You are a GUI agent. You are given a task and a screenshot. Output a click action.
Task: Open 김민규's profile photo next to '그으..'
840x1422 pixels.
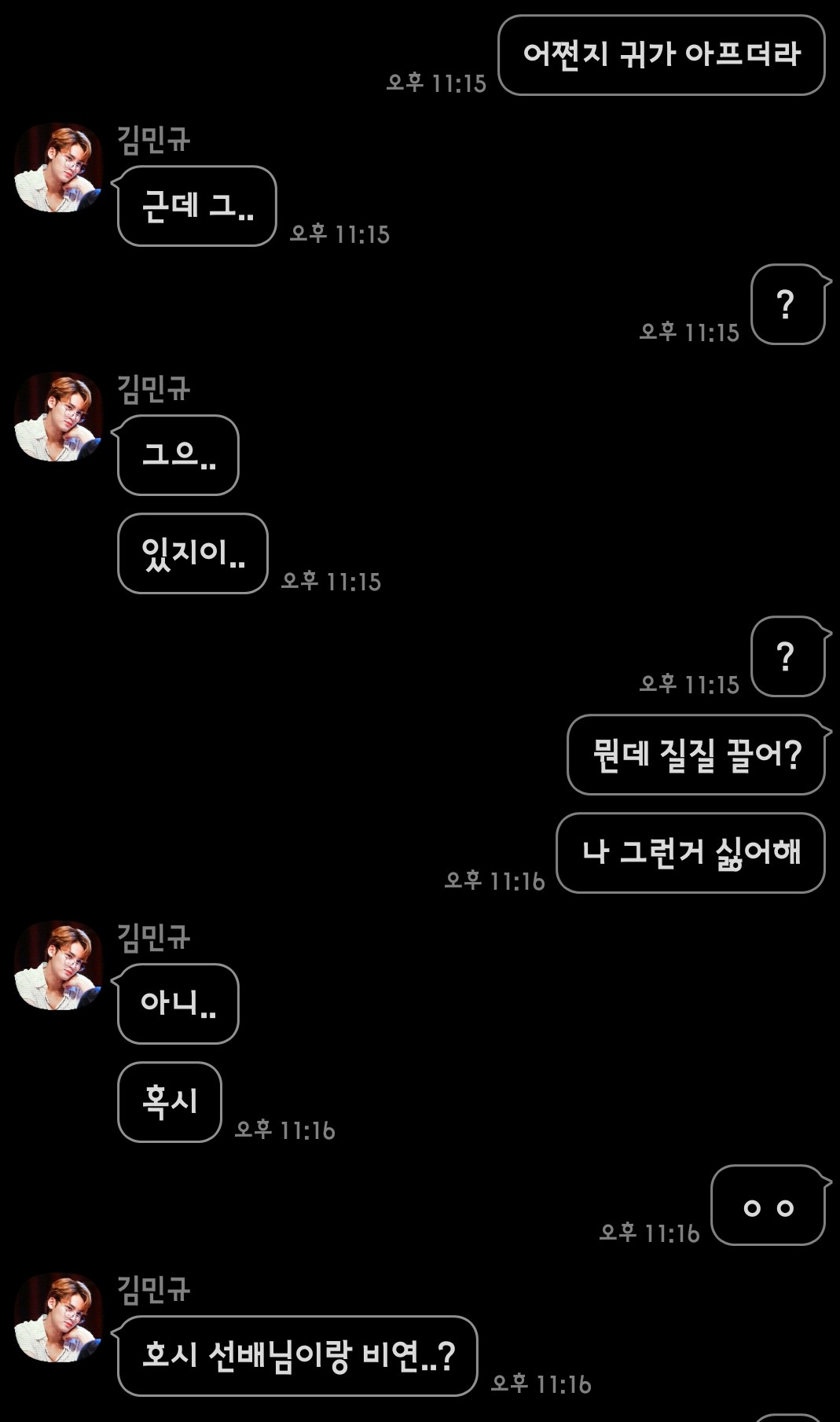click(x=58, y=417)
